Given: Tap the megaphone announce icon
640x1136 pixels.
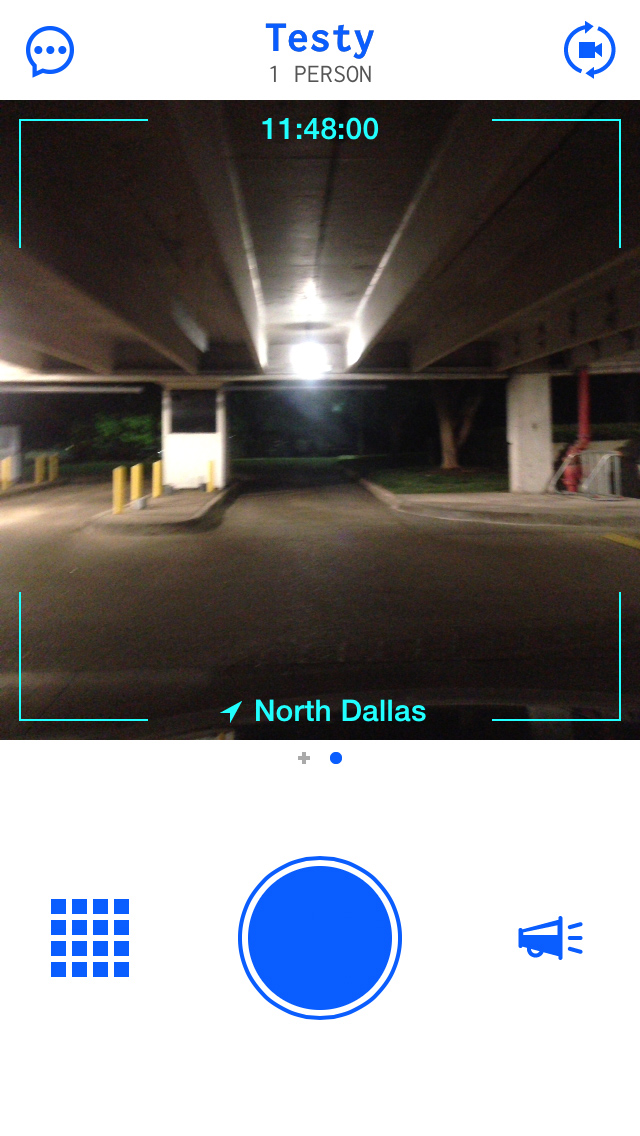Looking at the screenshot, I should click(x=549, y=938).
